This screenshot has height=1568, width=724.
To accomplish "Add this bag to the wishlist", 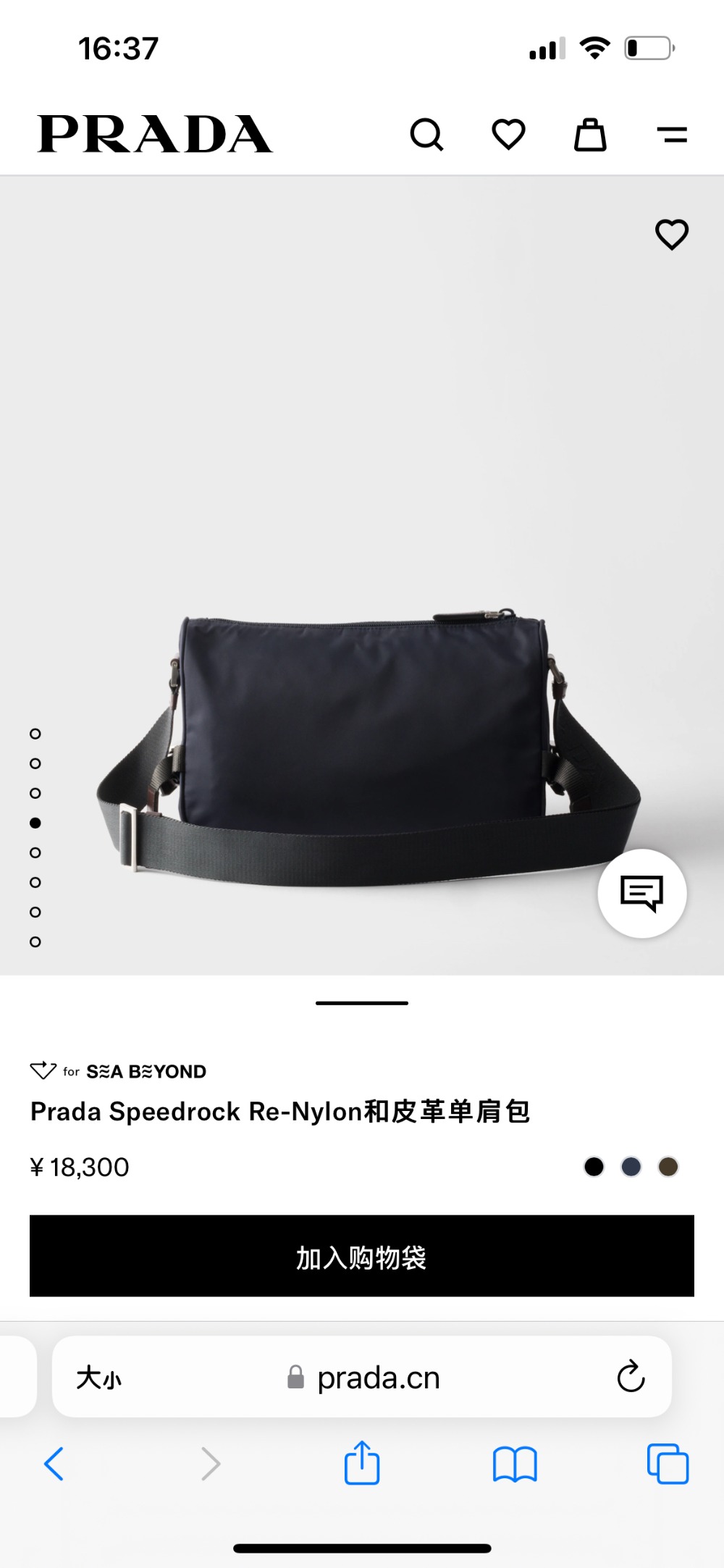I will pyautogui.click(x=672, y=235).
